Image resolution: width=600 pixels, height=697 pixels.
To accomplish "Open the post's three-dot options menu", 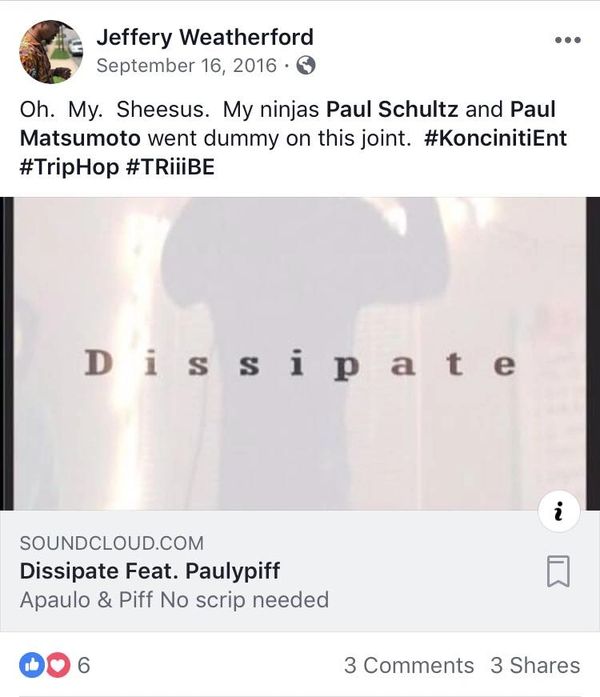I will (567, 40).
